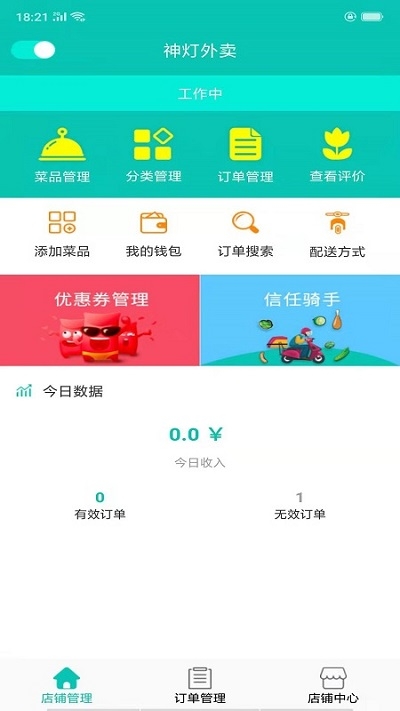
Task: Open the 优惠券管理 coupon banner
Action: click(x=99, y=320)
